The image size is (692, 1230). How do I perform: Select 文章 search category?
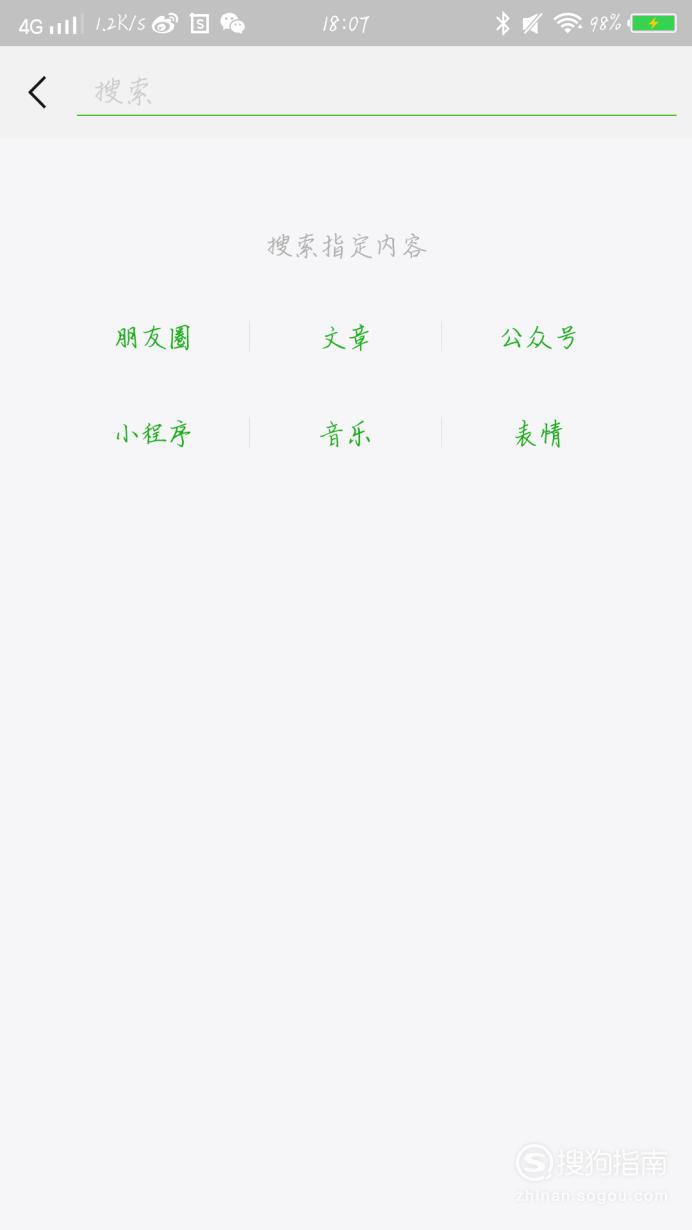coord(346,338)
